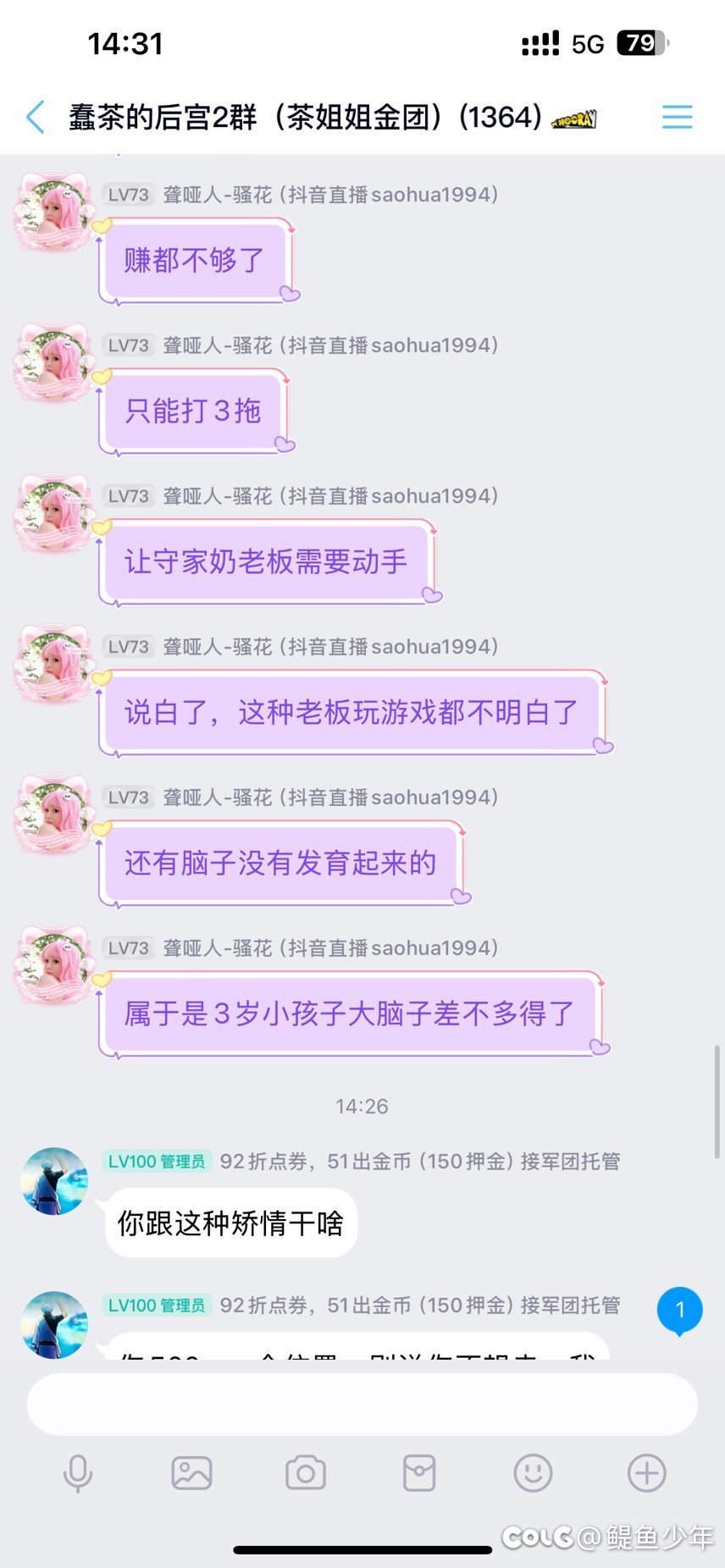The height and width of the screenshot is (1568, 725).
Task: Open the red packet icon
Action: (419, 1473)
